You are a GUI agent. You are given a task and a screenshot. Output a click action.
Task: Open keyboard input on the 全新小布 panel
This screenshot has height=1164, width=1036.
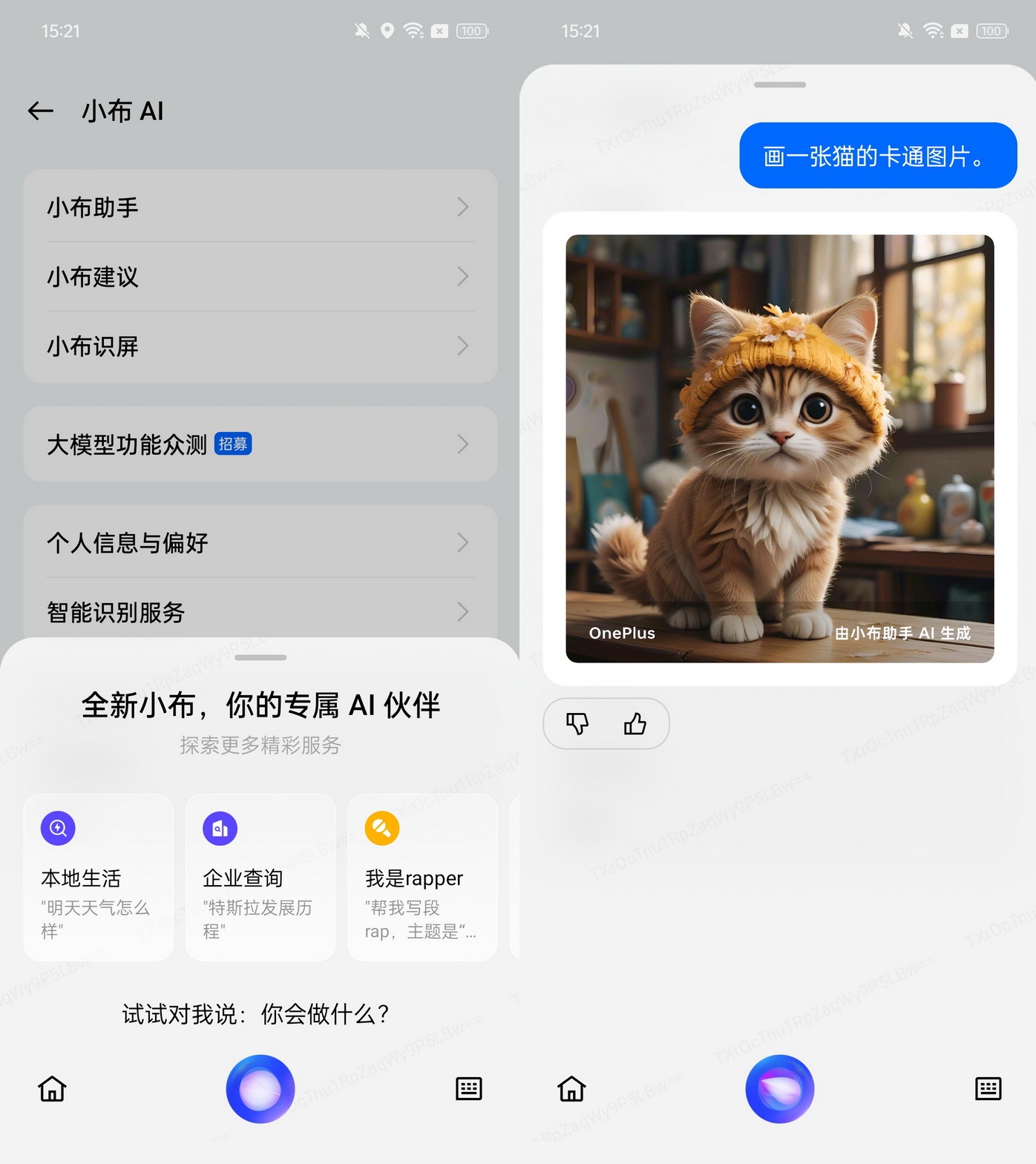click(x=468, y=1088)
